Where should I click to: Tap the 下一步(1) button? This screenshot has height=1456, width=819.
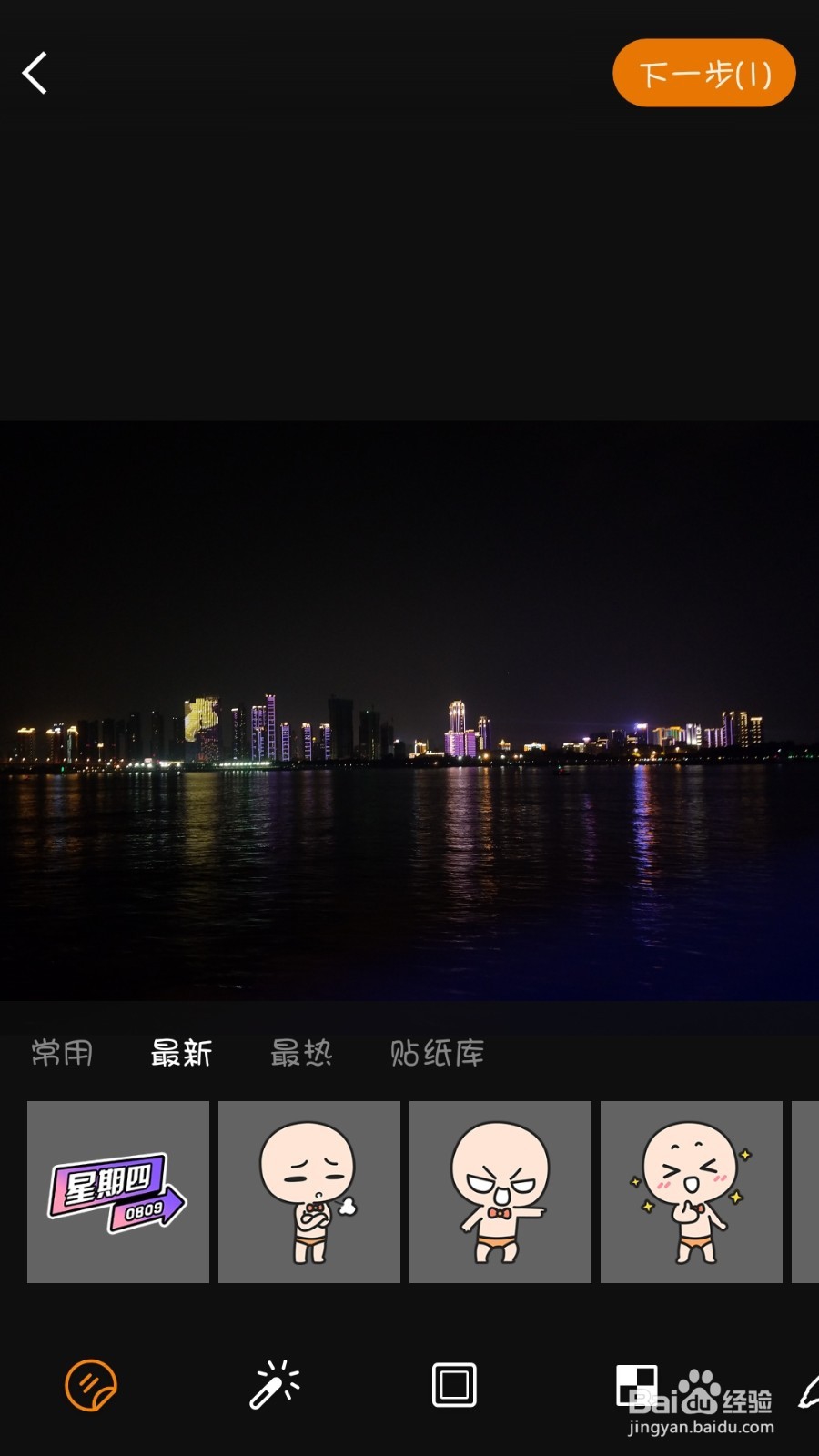(x=703, y=73)
